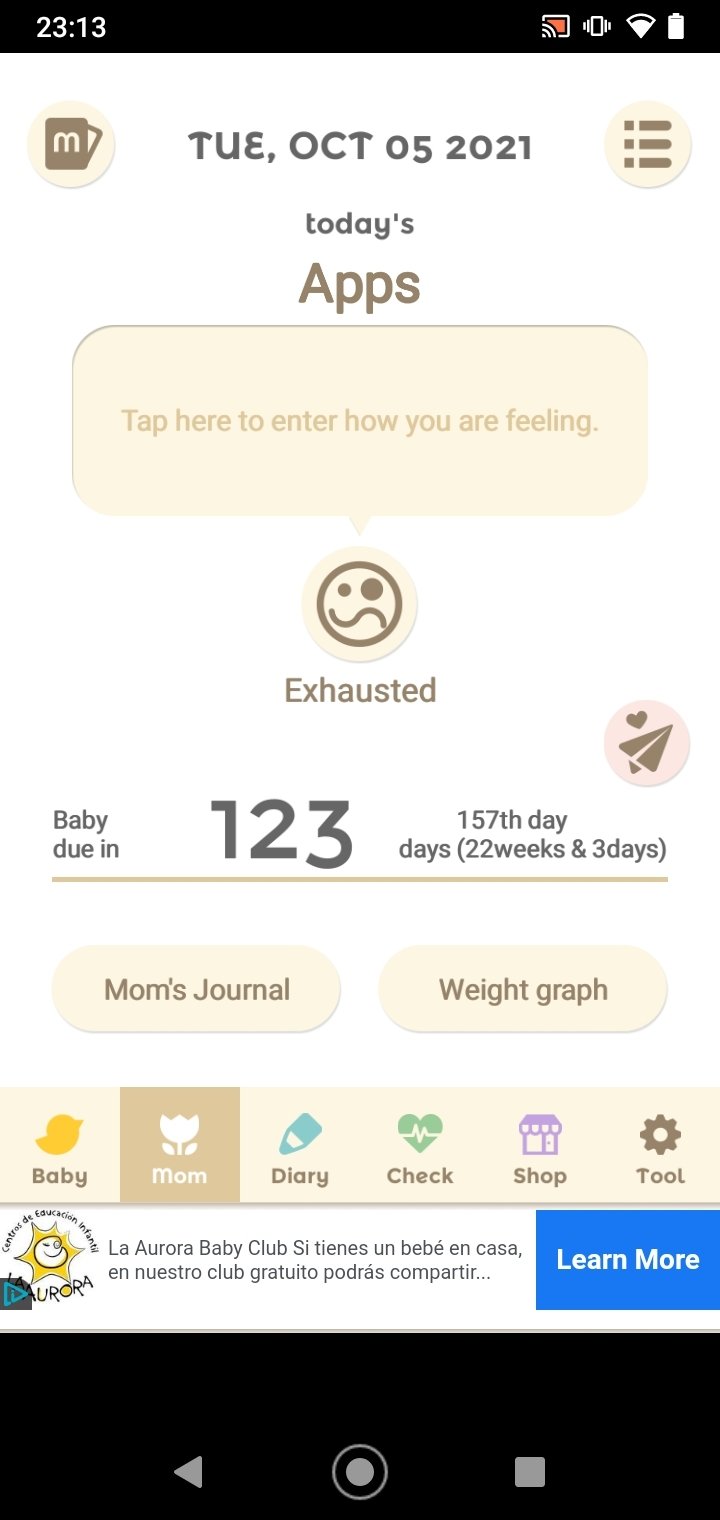Image resolution: width=720 pixels, height=1520 pixels.
Task: Open the recent apps square
Action: coord(530,1472)
